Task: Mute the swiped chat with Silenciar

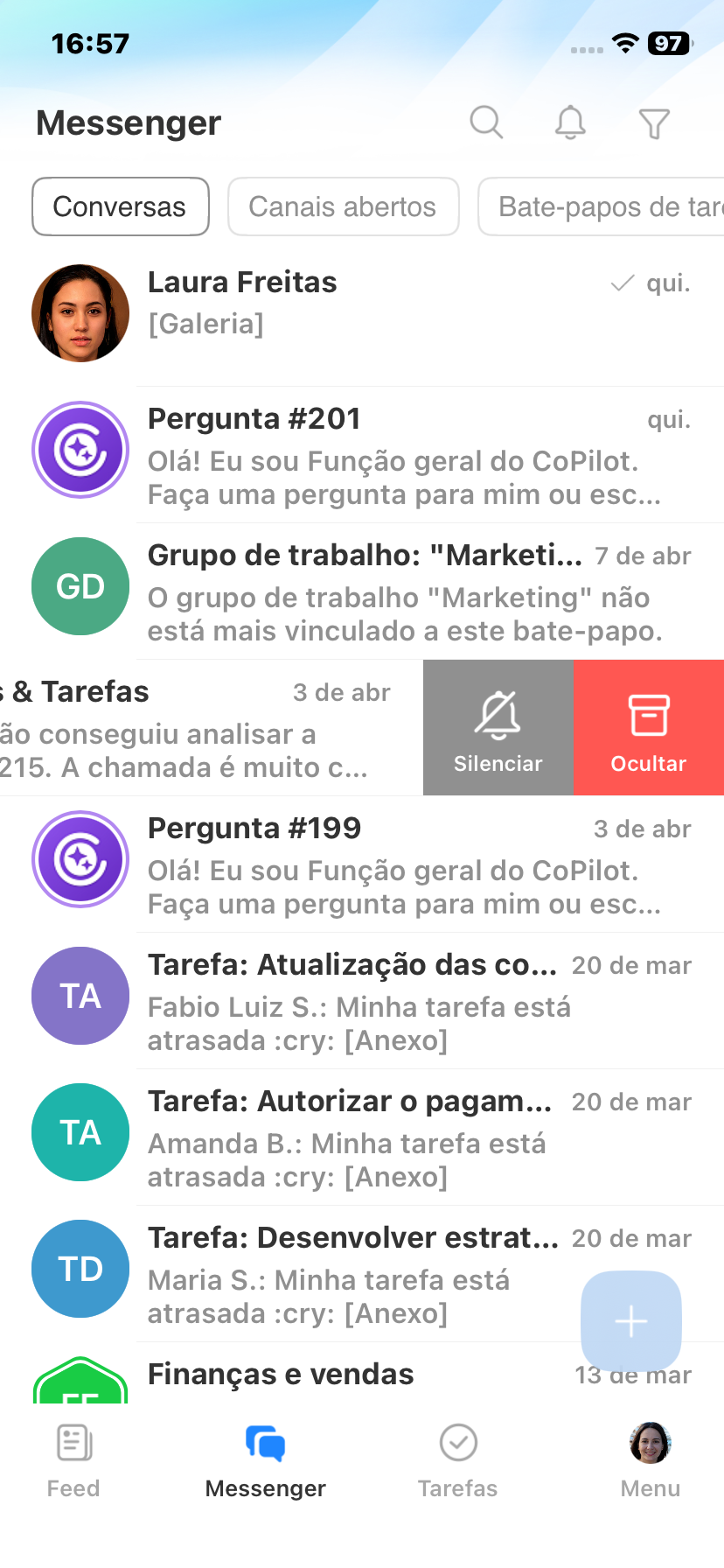Action: coord(498,728)
